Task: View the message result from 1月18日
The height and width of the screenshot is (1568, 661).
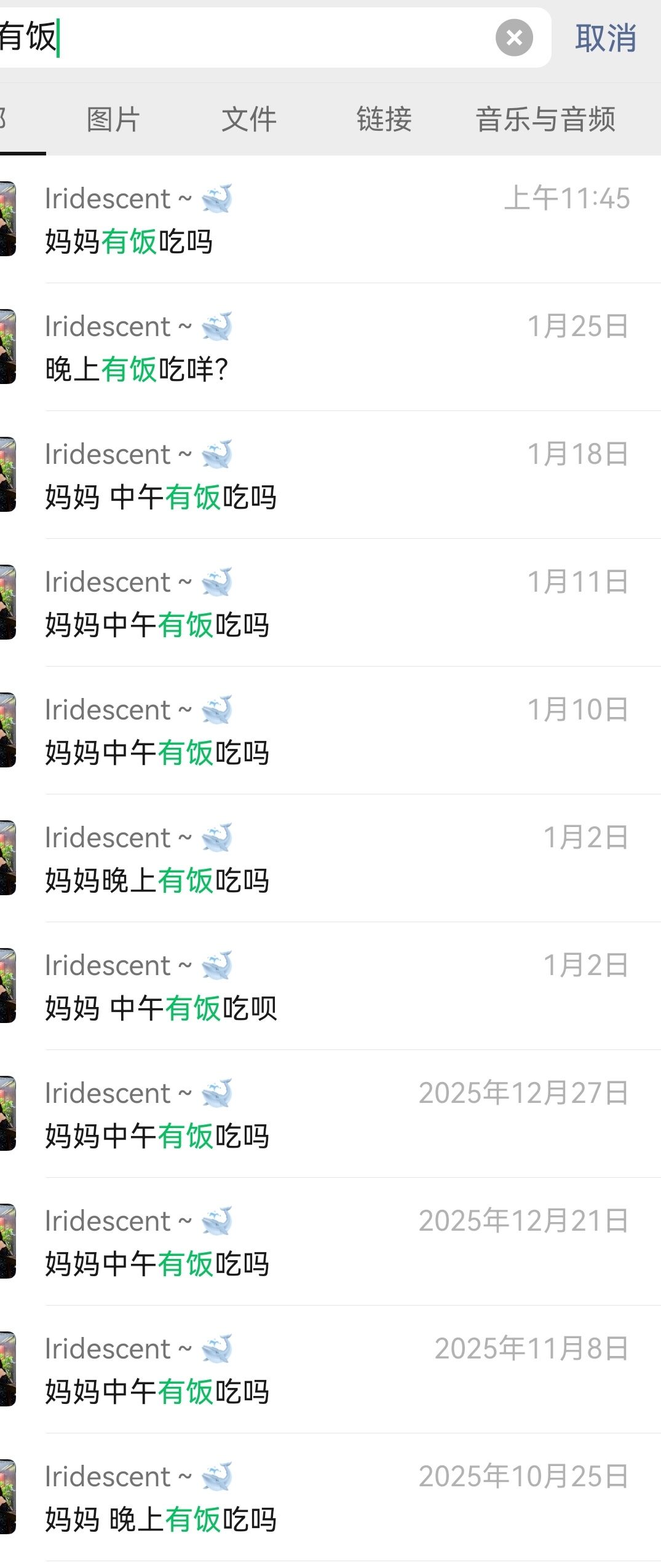Action: pos(332,476)
